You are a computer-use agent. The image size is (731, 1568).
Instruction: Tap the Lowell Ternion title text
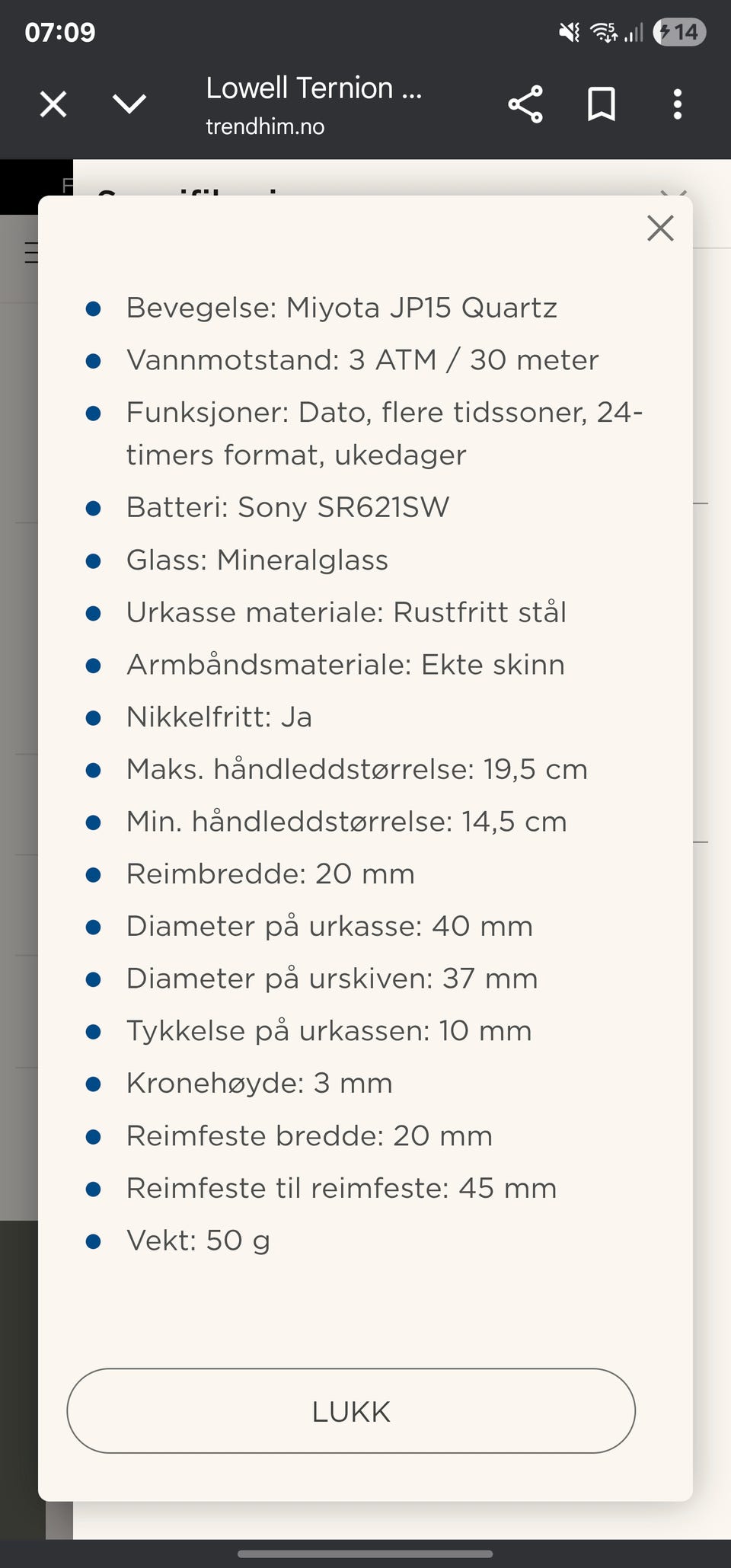(x=312, y=88)
